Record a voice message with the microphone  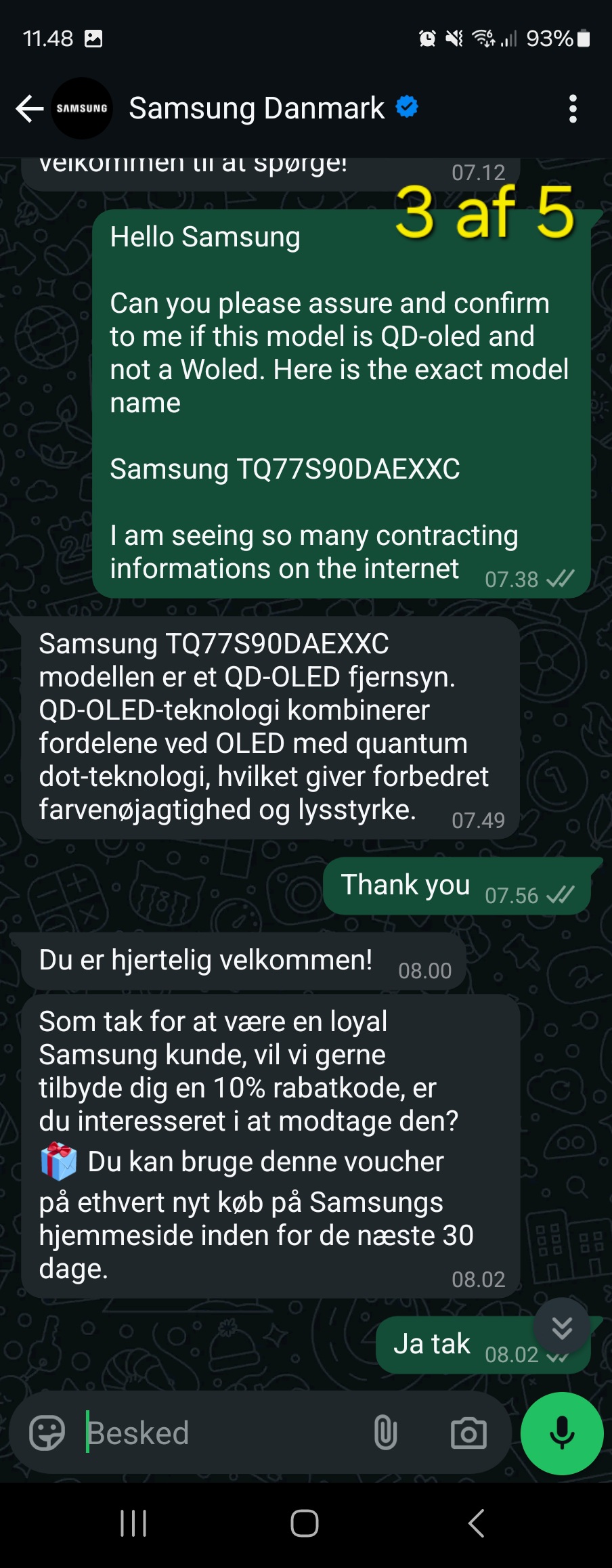(561, 1433)
